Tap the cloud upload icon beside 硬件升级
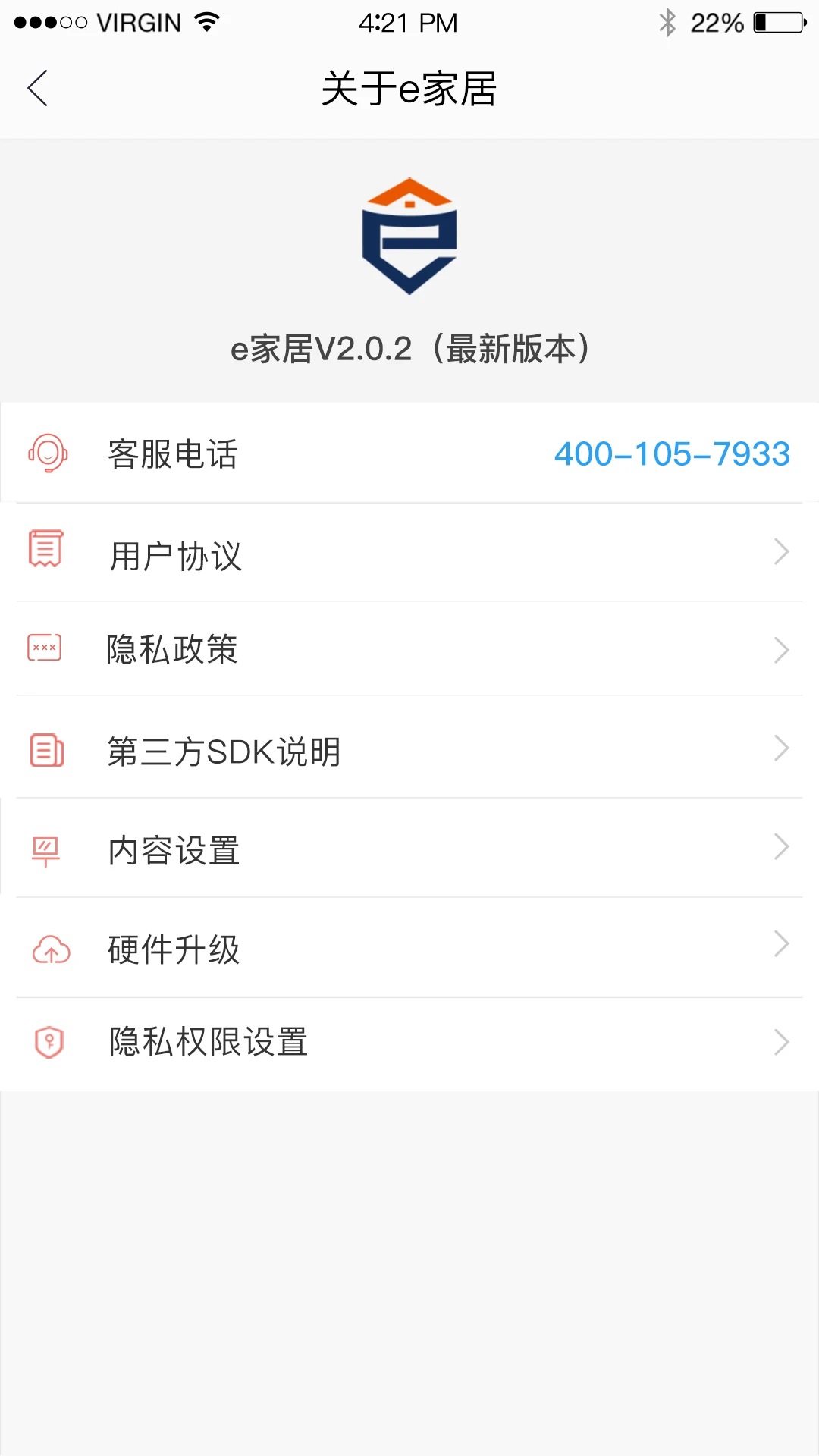 [49, 949]
